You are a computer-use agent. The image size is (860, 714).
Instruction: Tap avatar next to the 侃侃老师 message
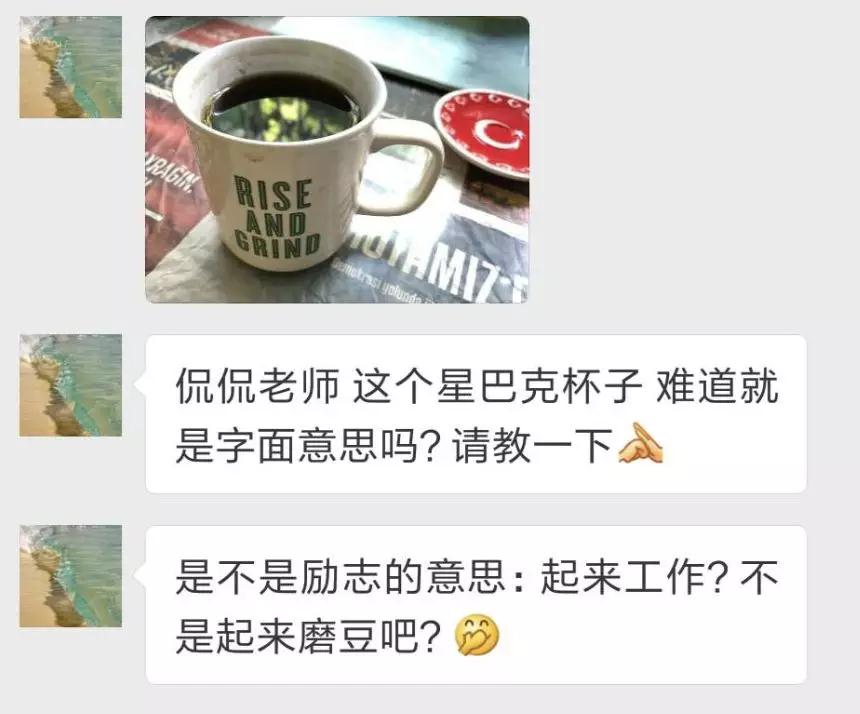71,385
